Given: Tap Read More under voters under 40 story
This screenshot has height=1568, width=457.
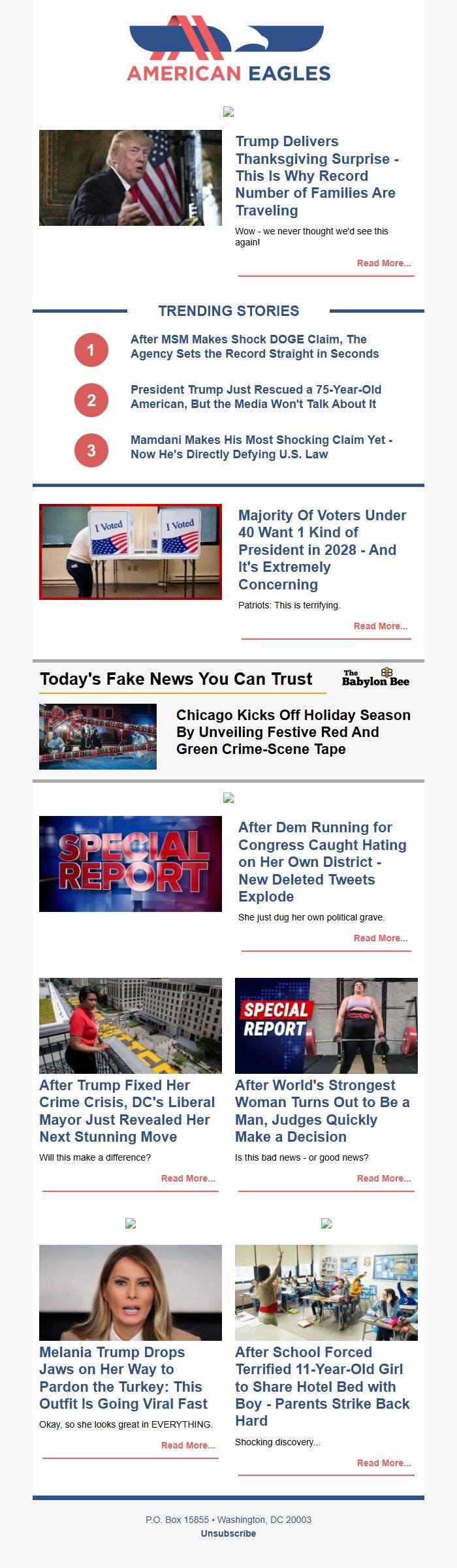Looking at the screenshot, I should (x=380, y=626).
